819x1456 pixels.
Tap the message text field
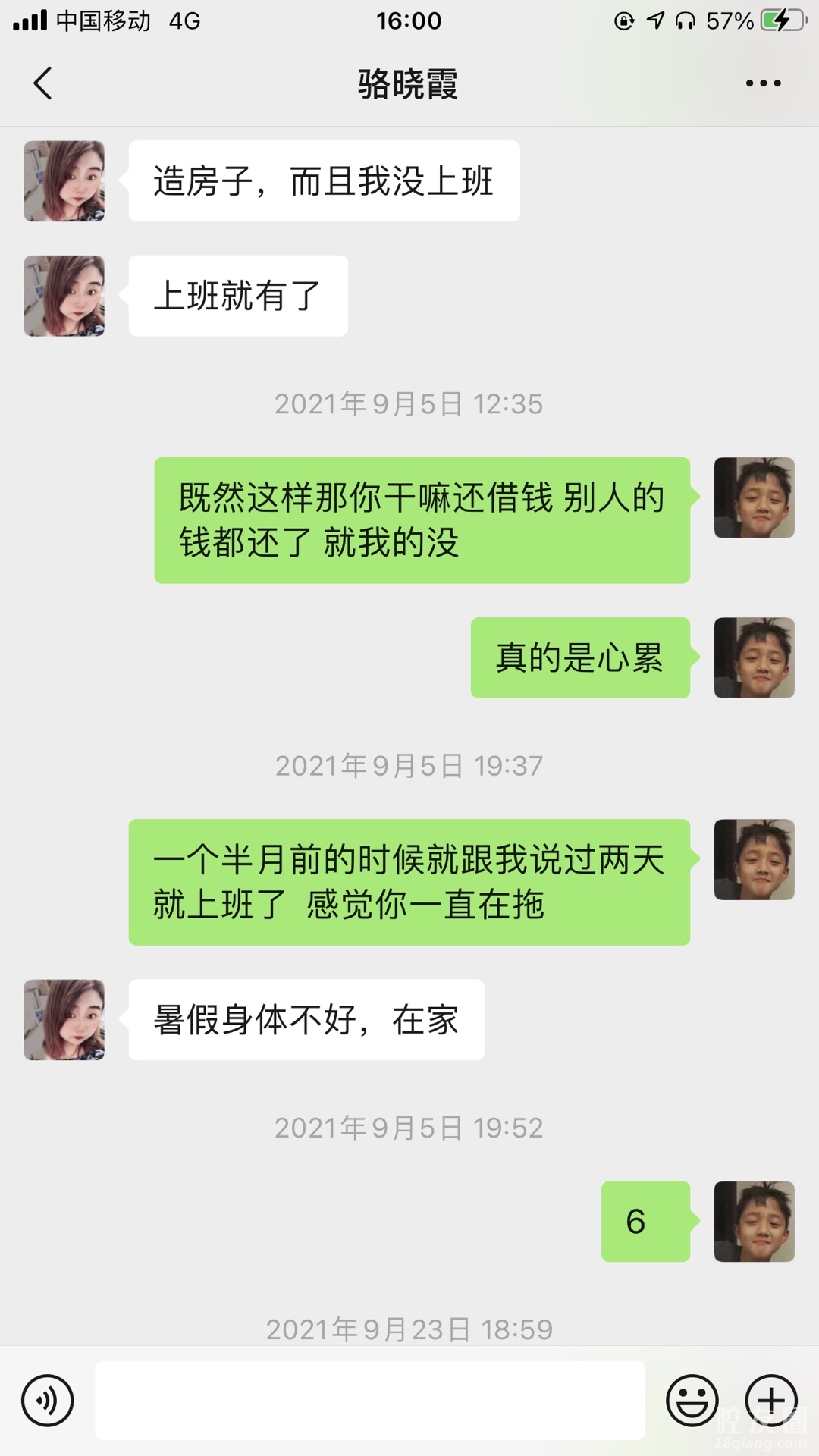(x=369, y=1401)
